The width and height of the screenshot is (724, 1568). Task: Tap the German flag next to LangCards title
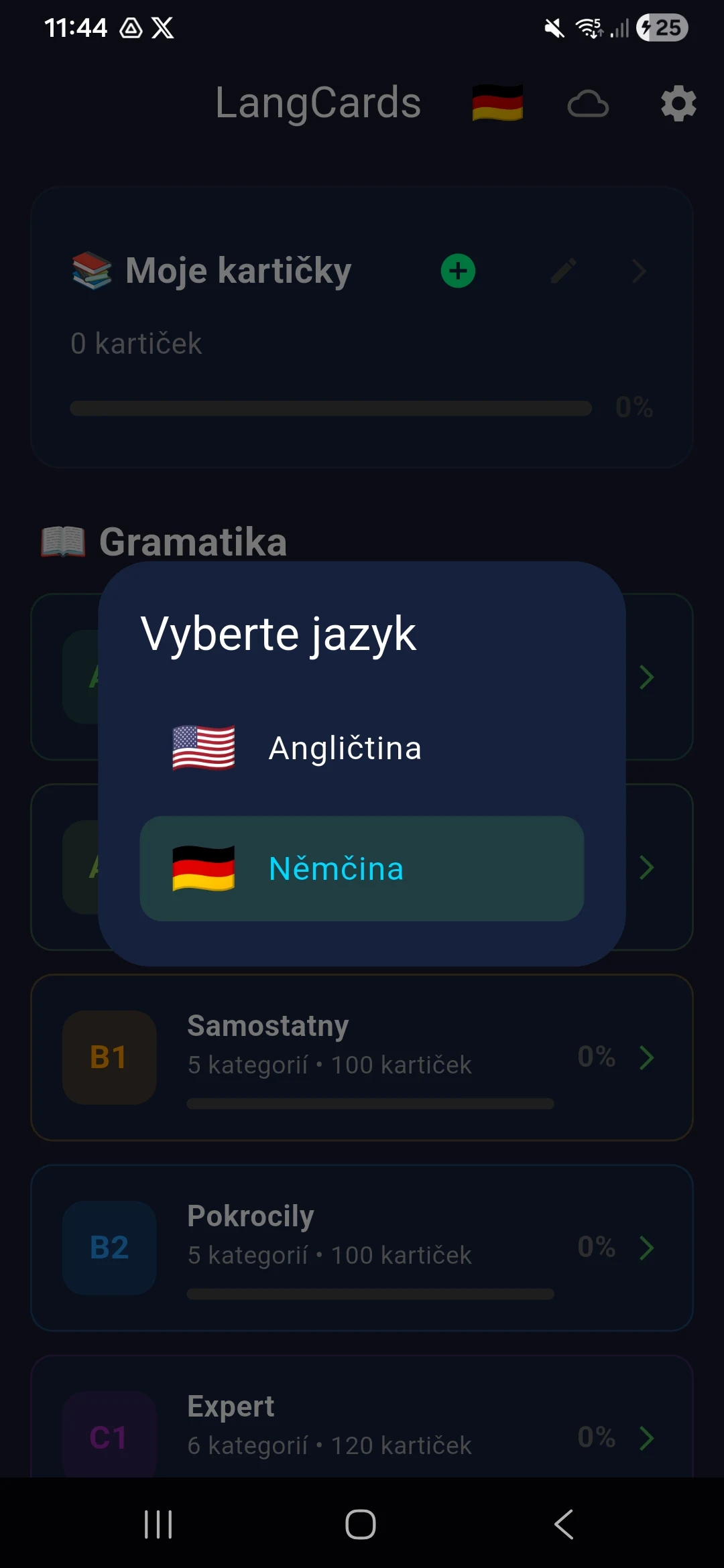click(x=496, y=103)
